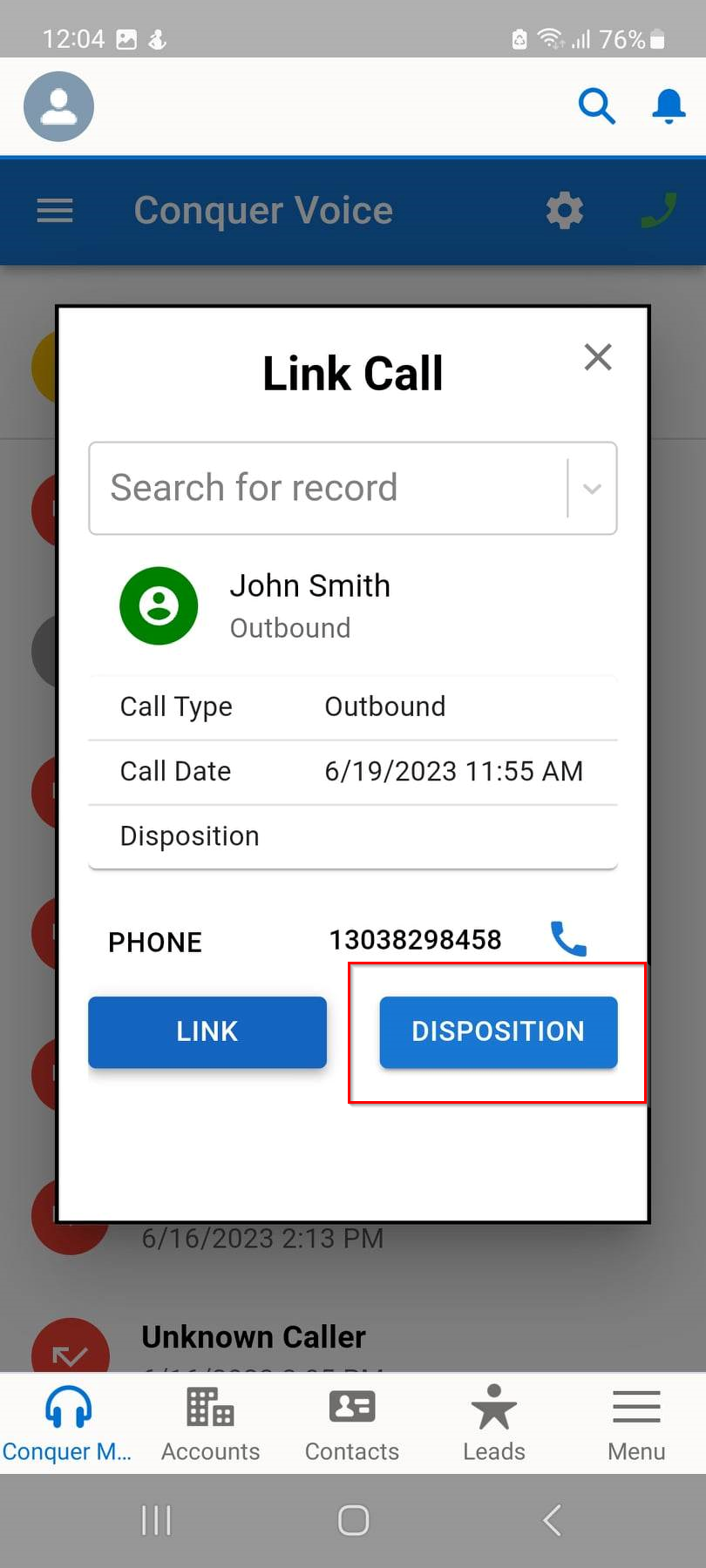
Task: Open the DISPOSITION button
Action: 499,1032
